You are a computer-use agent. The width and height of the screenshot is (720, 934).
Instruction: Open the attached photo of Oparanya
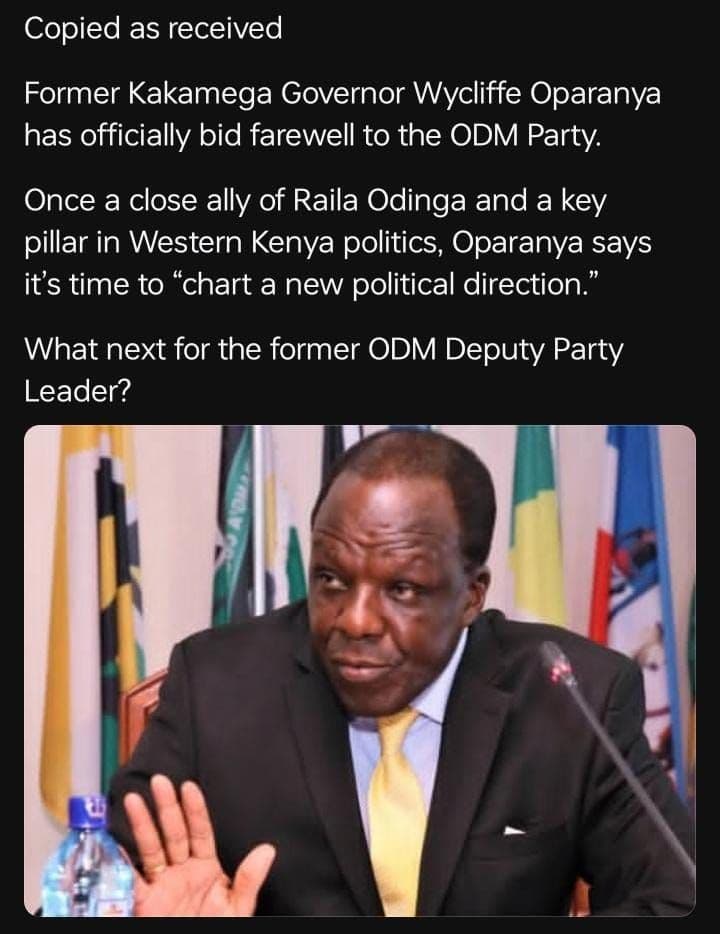click(x=360, y=670)
